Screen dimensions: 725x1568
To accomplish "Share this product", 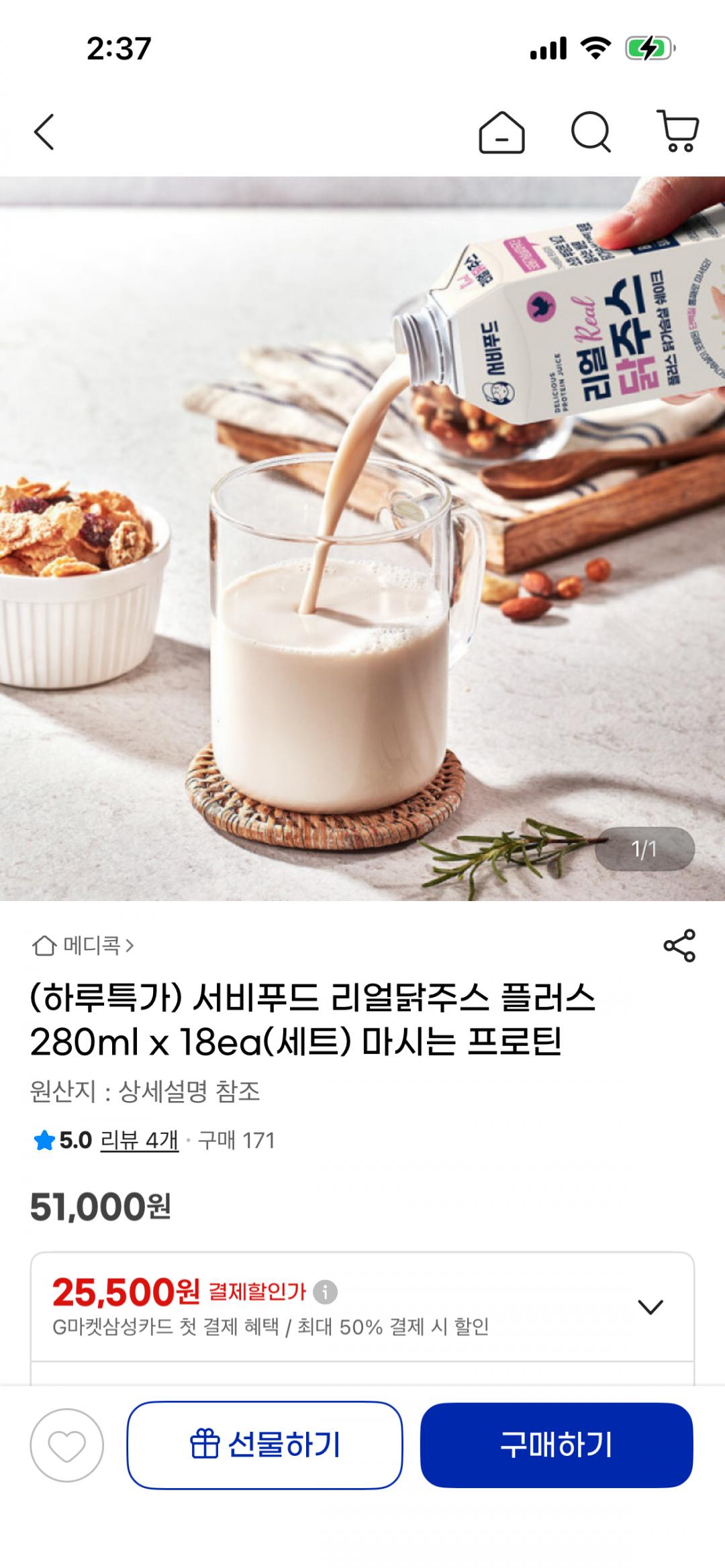I will pyautogui.click(x=679, y=946).
